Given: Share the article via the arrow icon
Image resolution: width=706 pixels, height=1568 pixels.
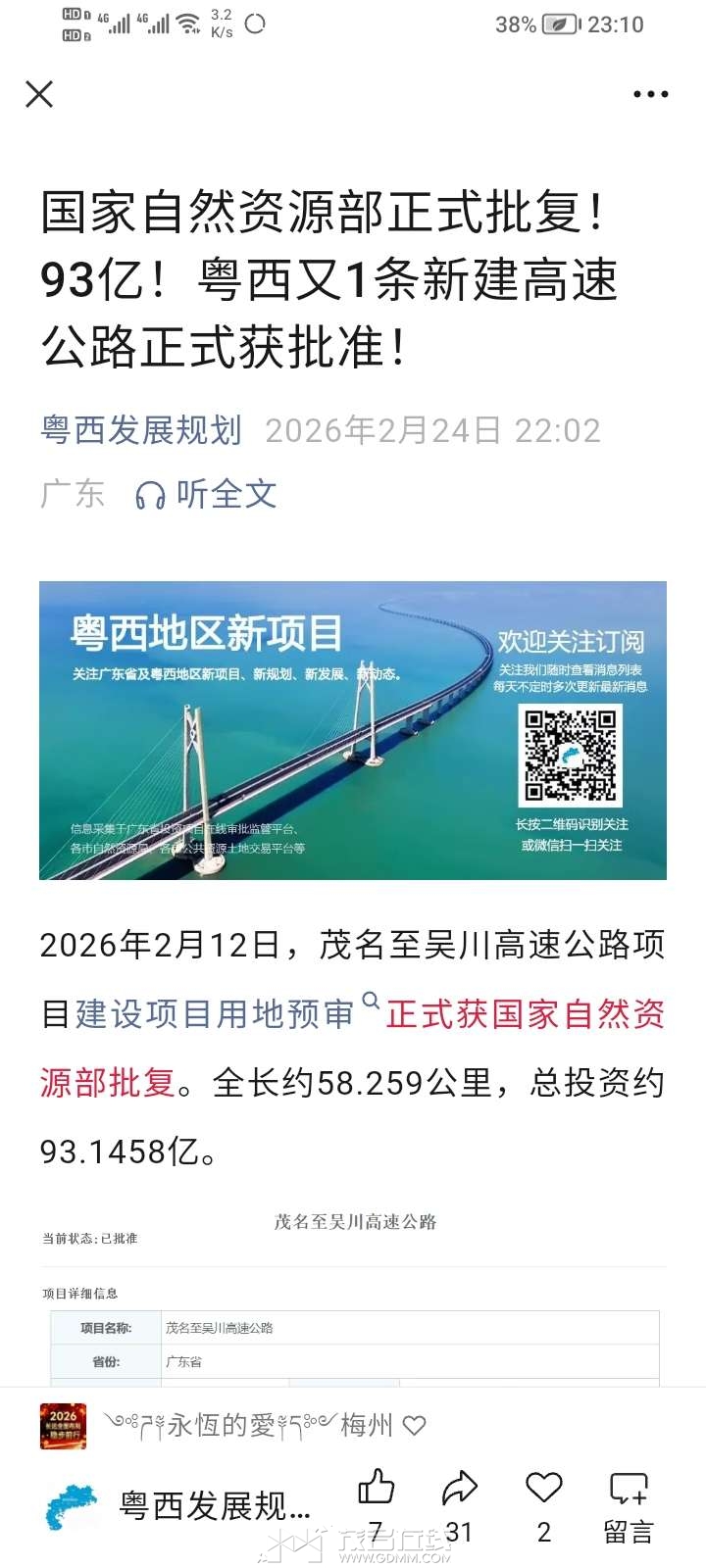Looking at the screenshot, I should click(x=459, y=1488).
